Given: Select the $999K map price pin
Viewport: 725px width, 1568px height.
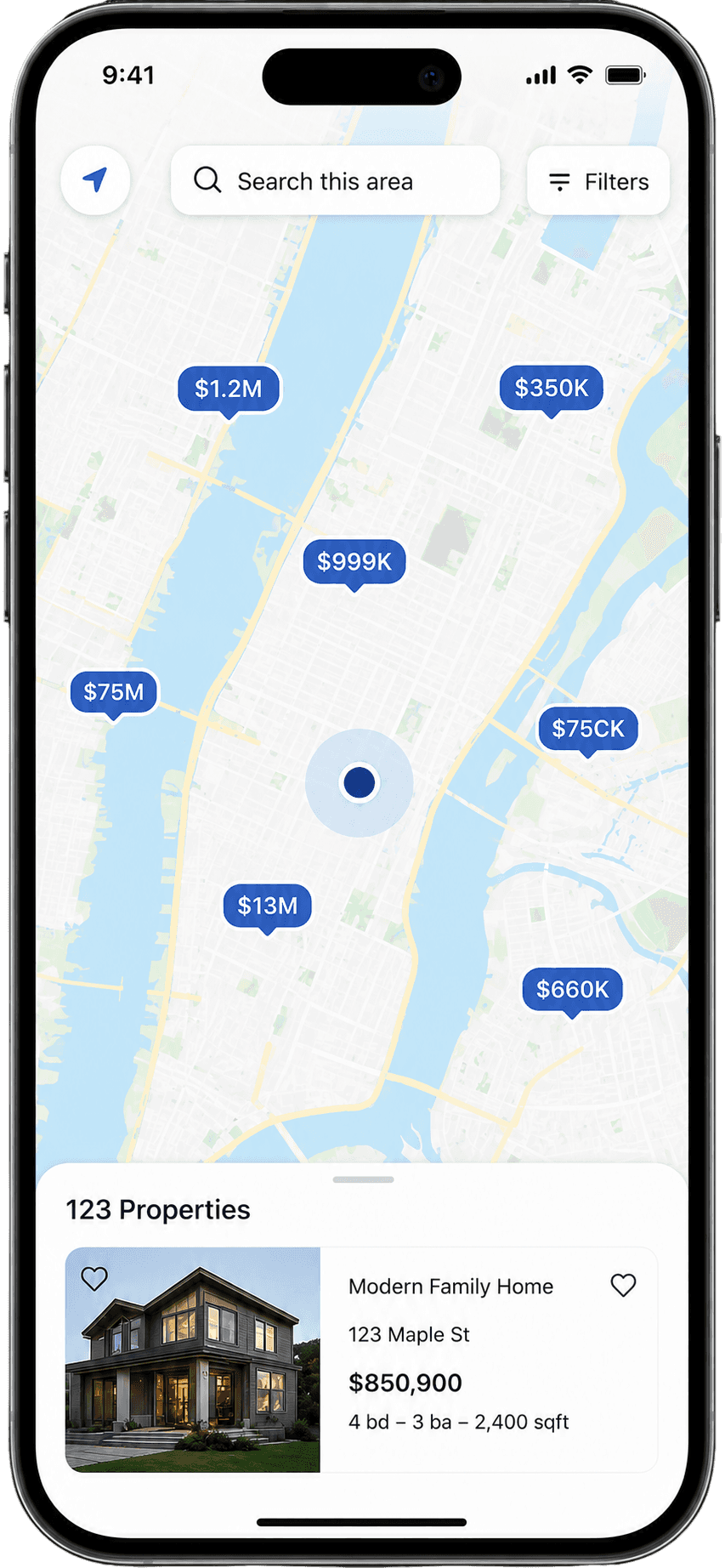Looking at the screenshot, I should click(354, 563).
